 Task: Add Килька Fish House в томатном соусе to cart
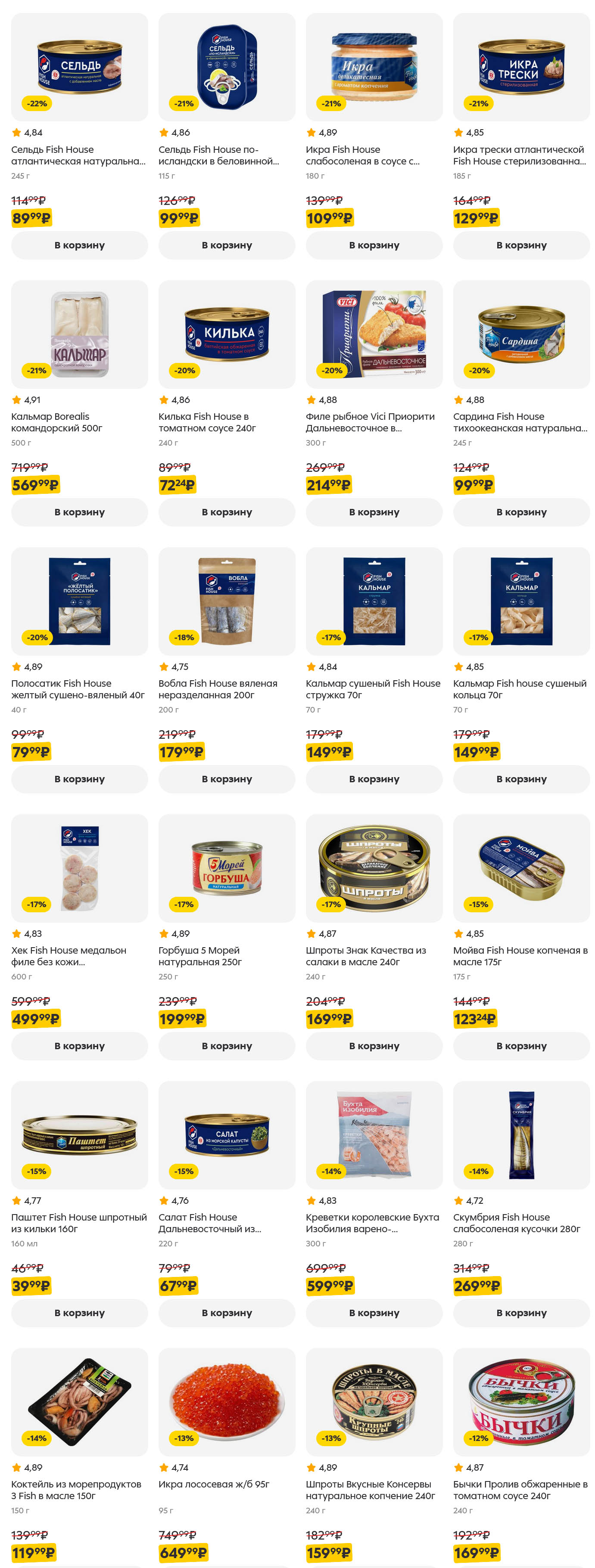coord(227,512)
